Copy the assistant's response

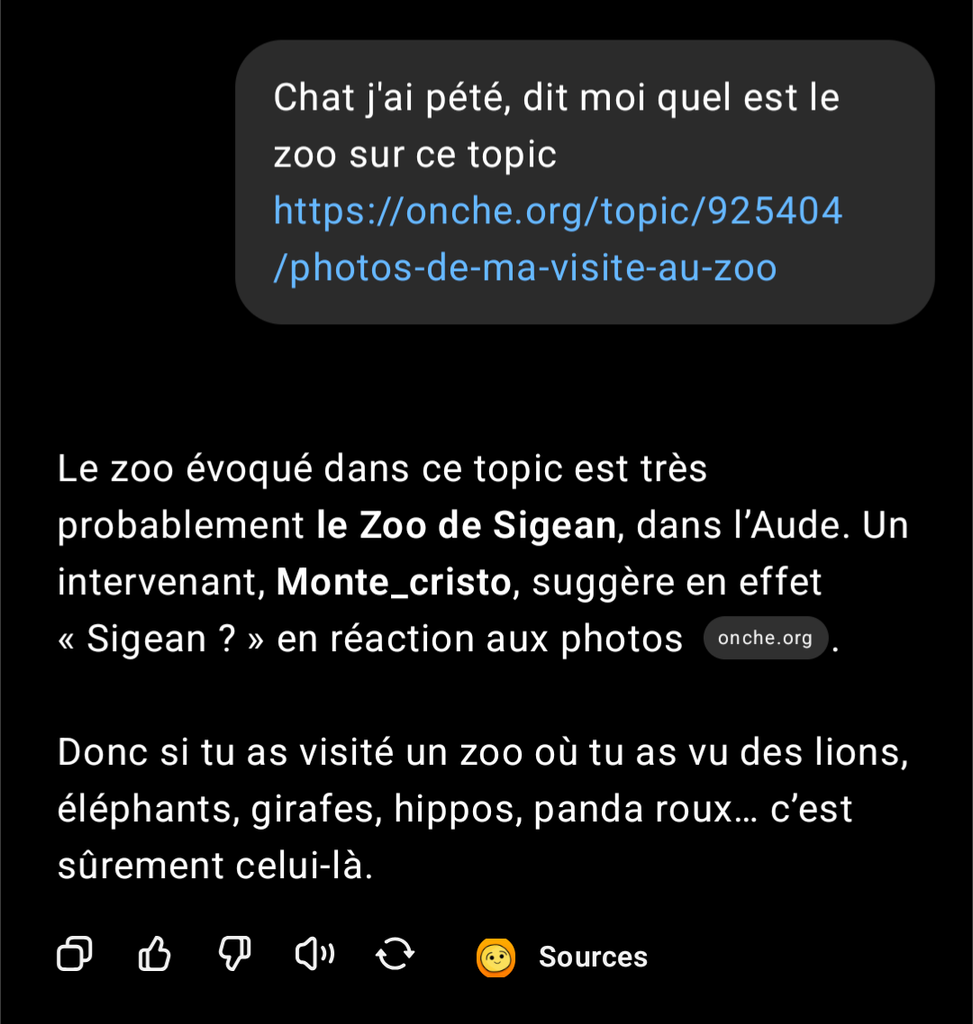[x=75, y=956]
